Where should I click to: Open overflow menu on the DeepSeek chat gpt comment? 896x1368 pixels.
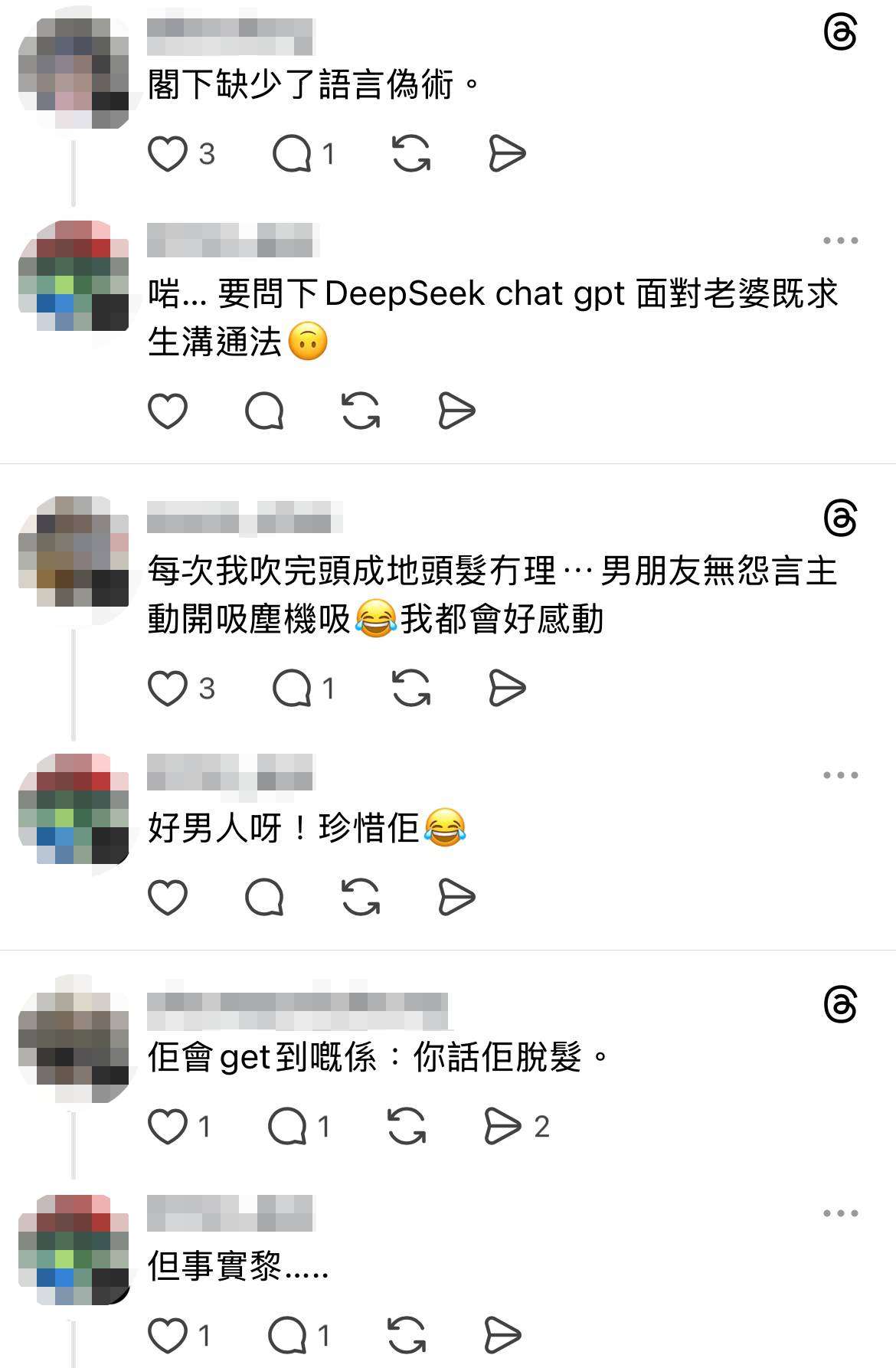point(840,241)
